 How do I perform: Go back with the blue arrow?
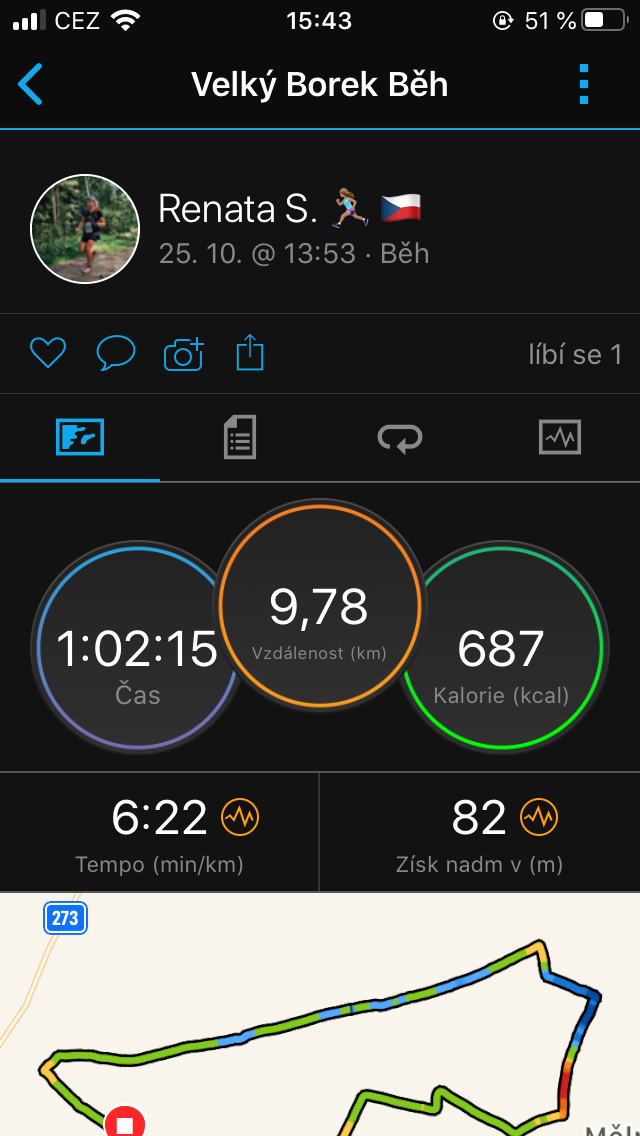[x=30, y=84]
